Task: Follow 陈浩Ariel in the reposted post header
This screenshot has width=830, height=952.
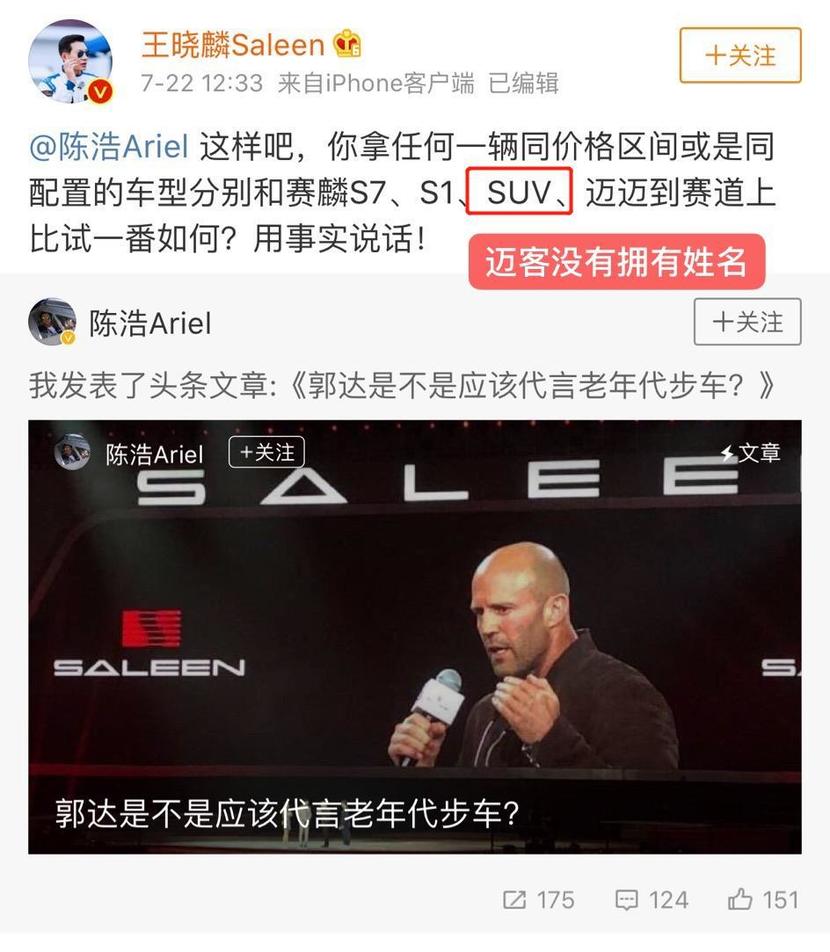Action: pos(747,322)
